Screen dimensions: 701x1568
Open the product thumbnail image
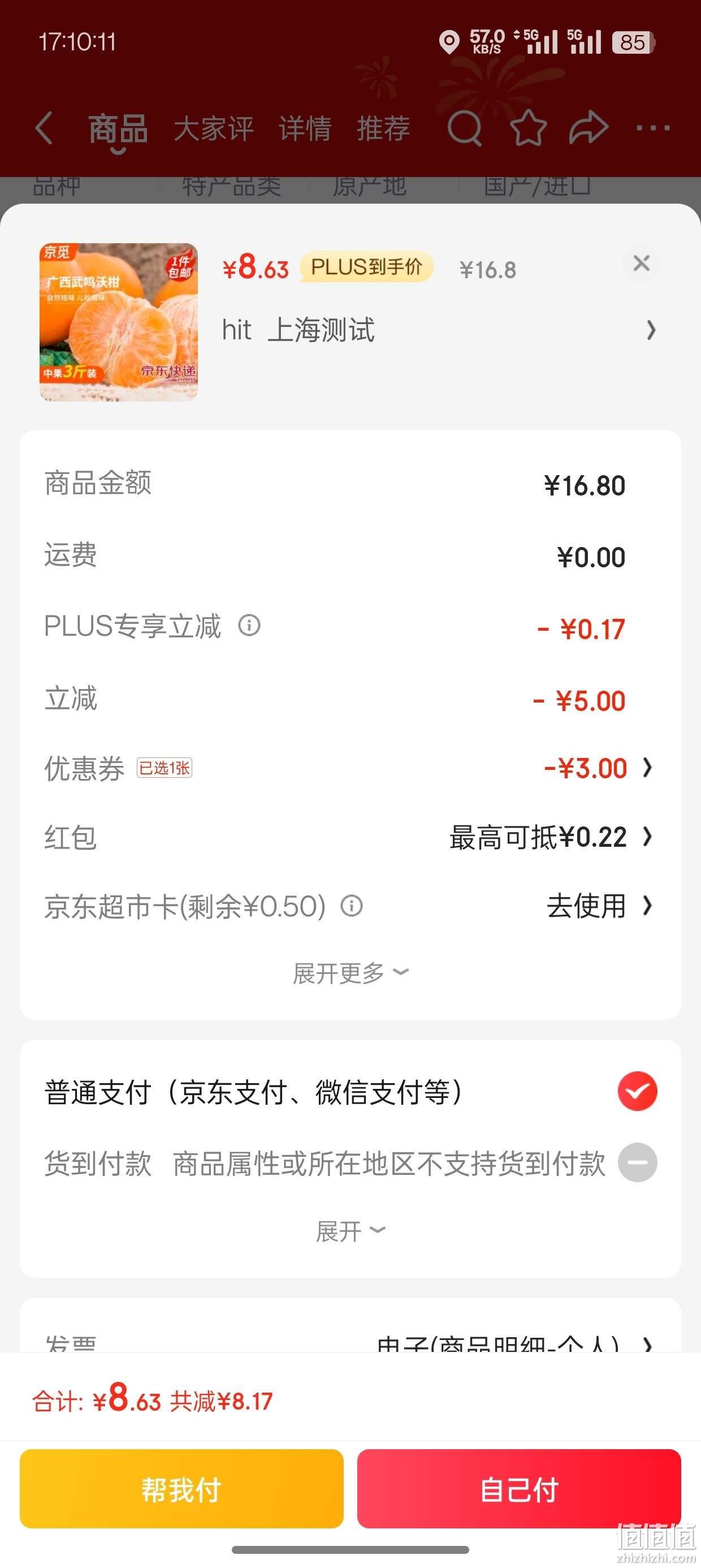click(x=119, y=322)
